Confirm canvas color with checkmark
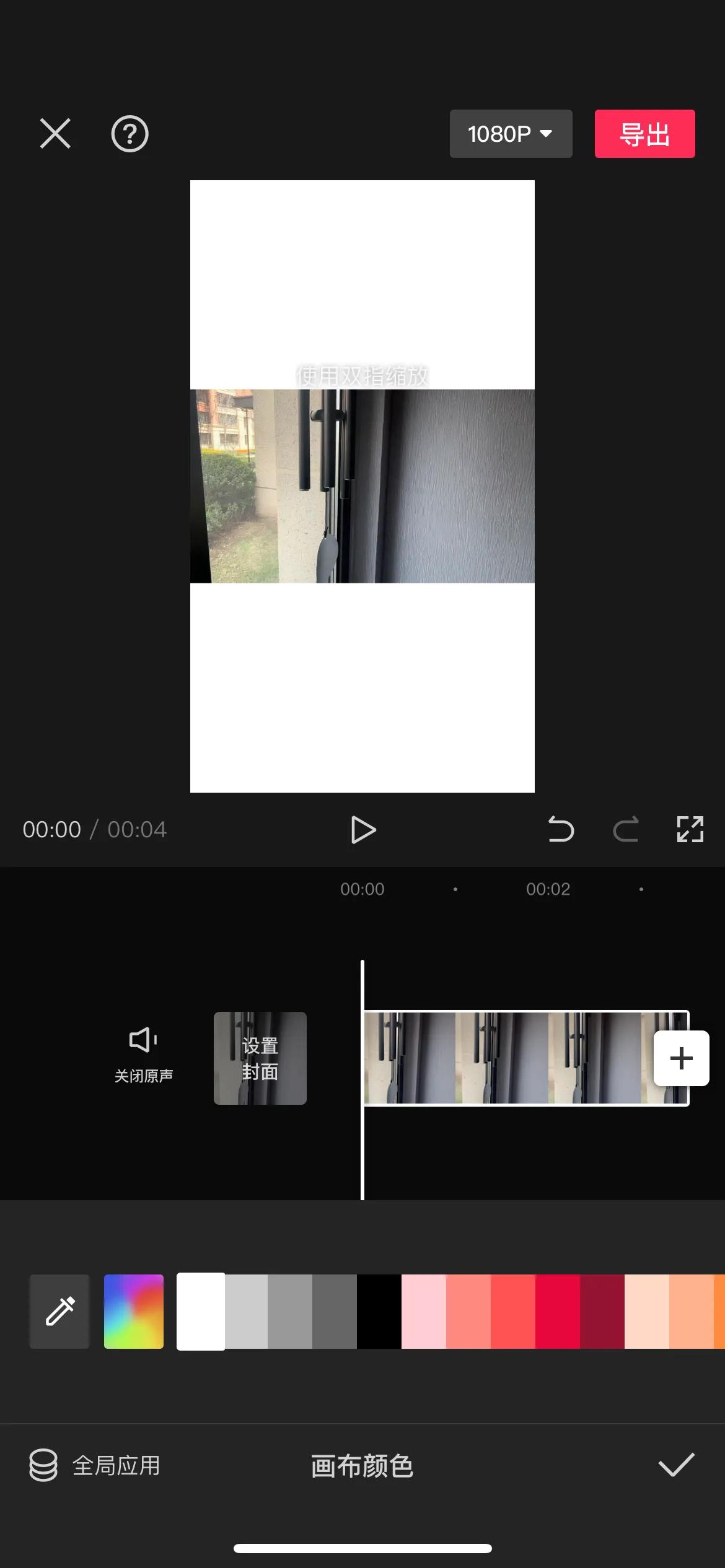 point(676,1465)
